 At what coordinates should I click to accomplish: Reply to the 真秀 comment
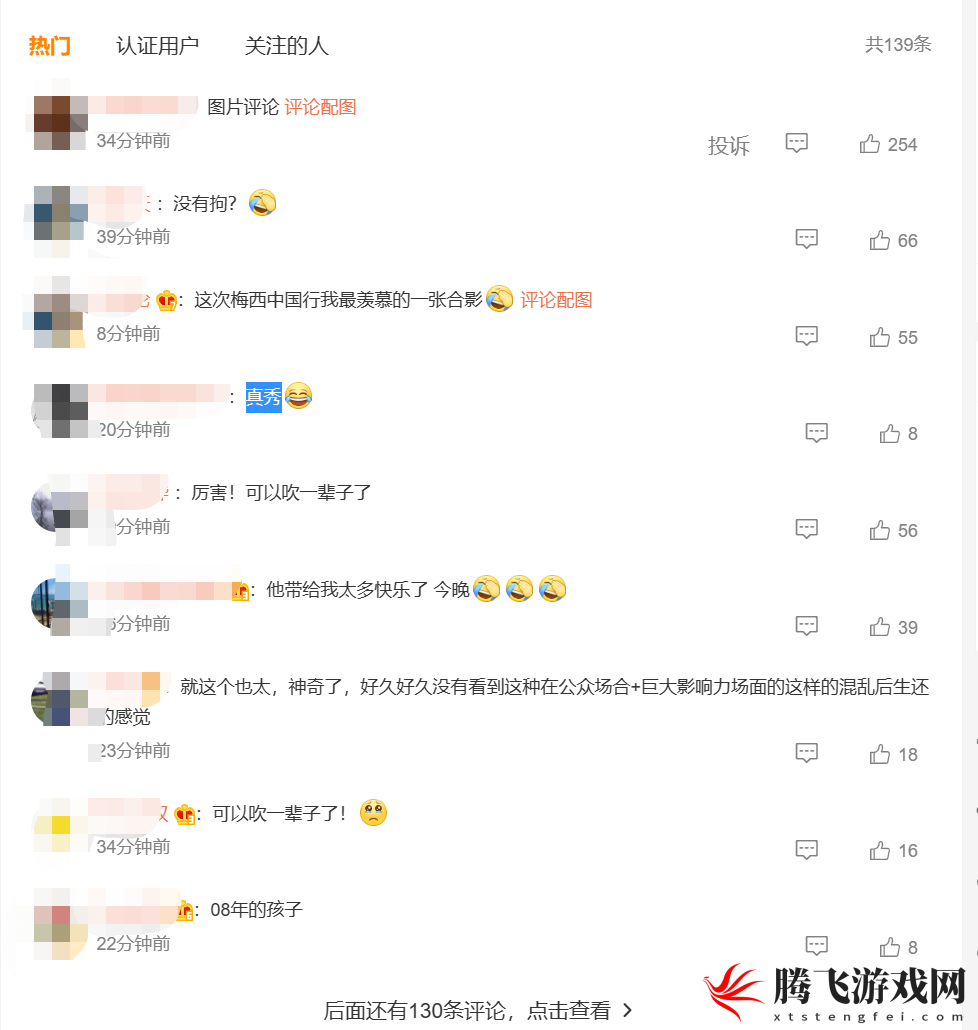coord(816,433)
